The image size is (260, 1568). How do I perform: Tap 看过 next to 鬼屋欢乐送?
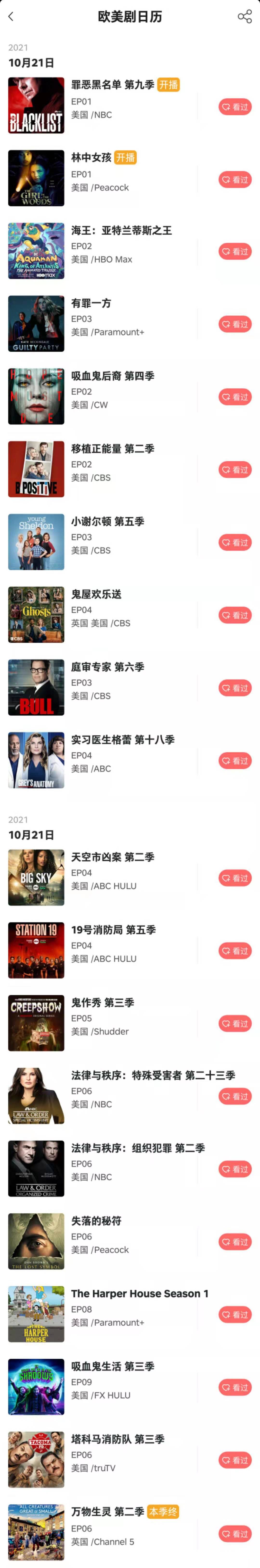coord(235,615)
